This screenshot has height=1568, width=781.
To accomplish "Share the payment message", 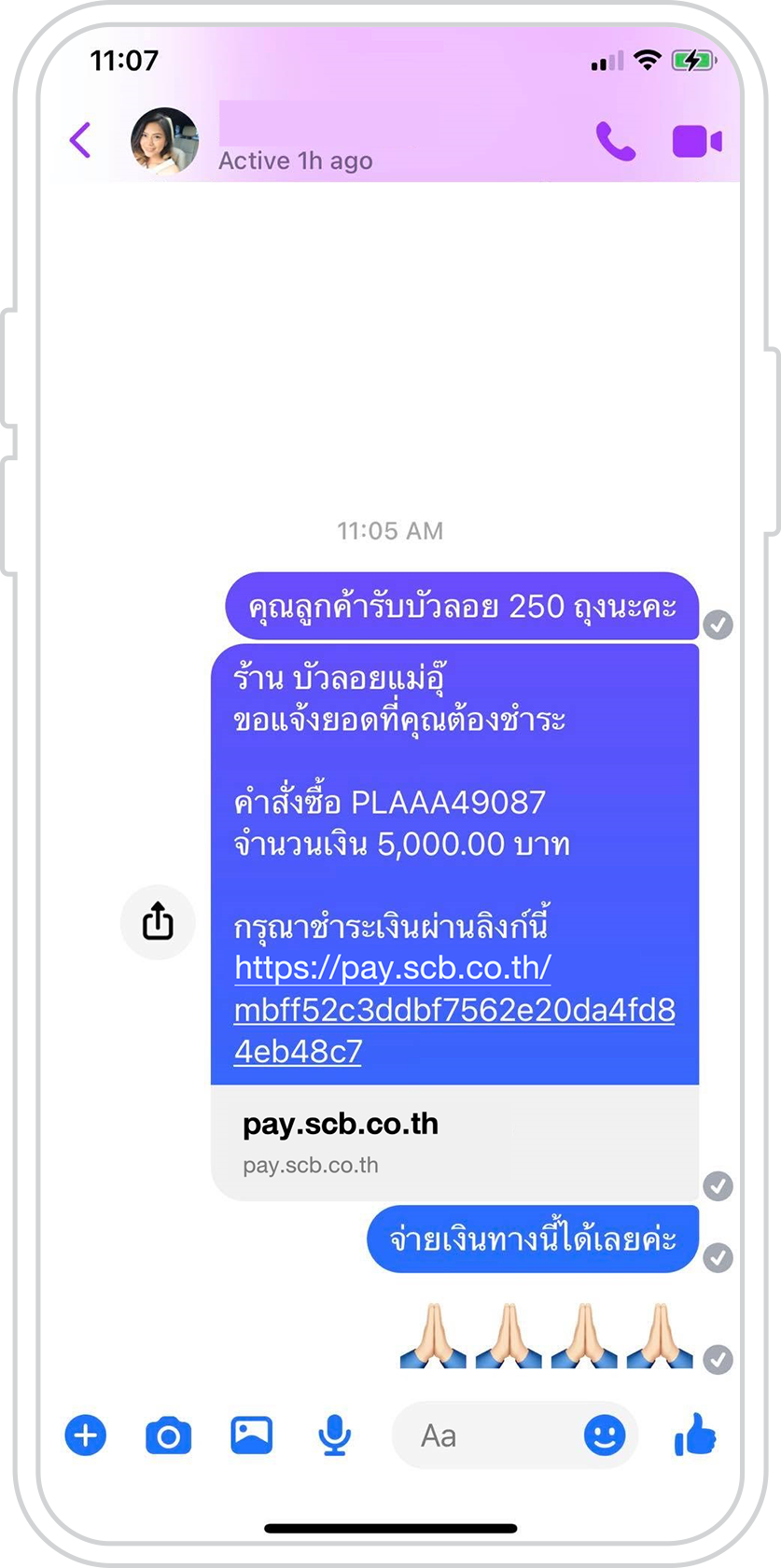I will click(x=158, y=921).
